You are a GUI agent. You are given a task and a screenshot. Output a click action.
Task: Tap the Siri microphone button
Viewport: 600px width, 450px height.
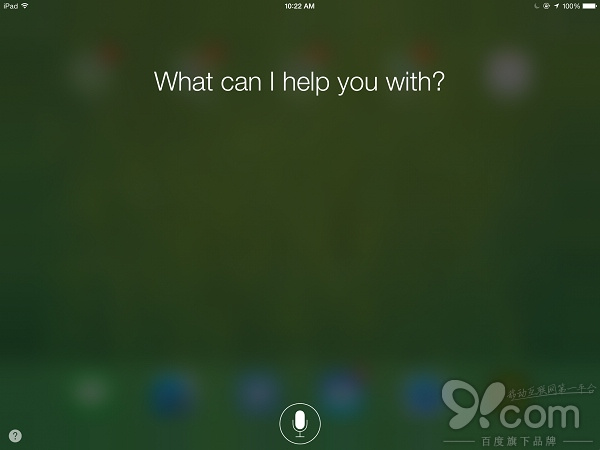click(299, 425)
